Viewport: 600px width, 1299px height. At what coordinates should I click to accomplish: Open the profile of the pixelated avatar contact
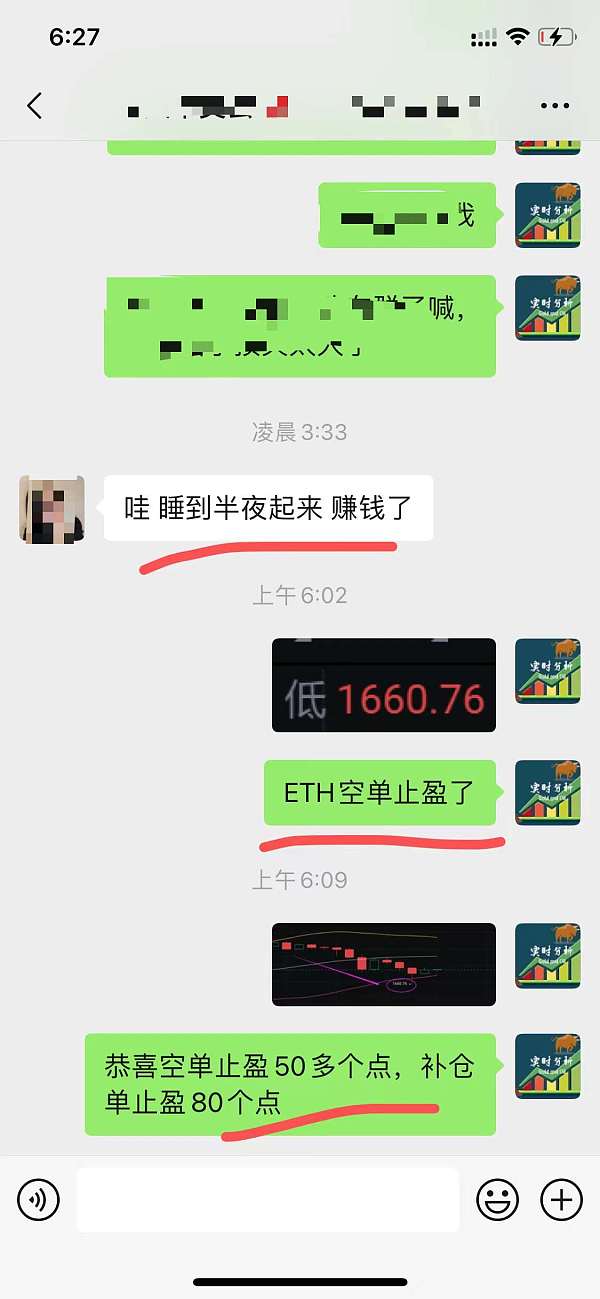(x=51, y=509)
